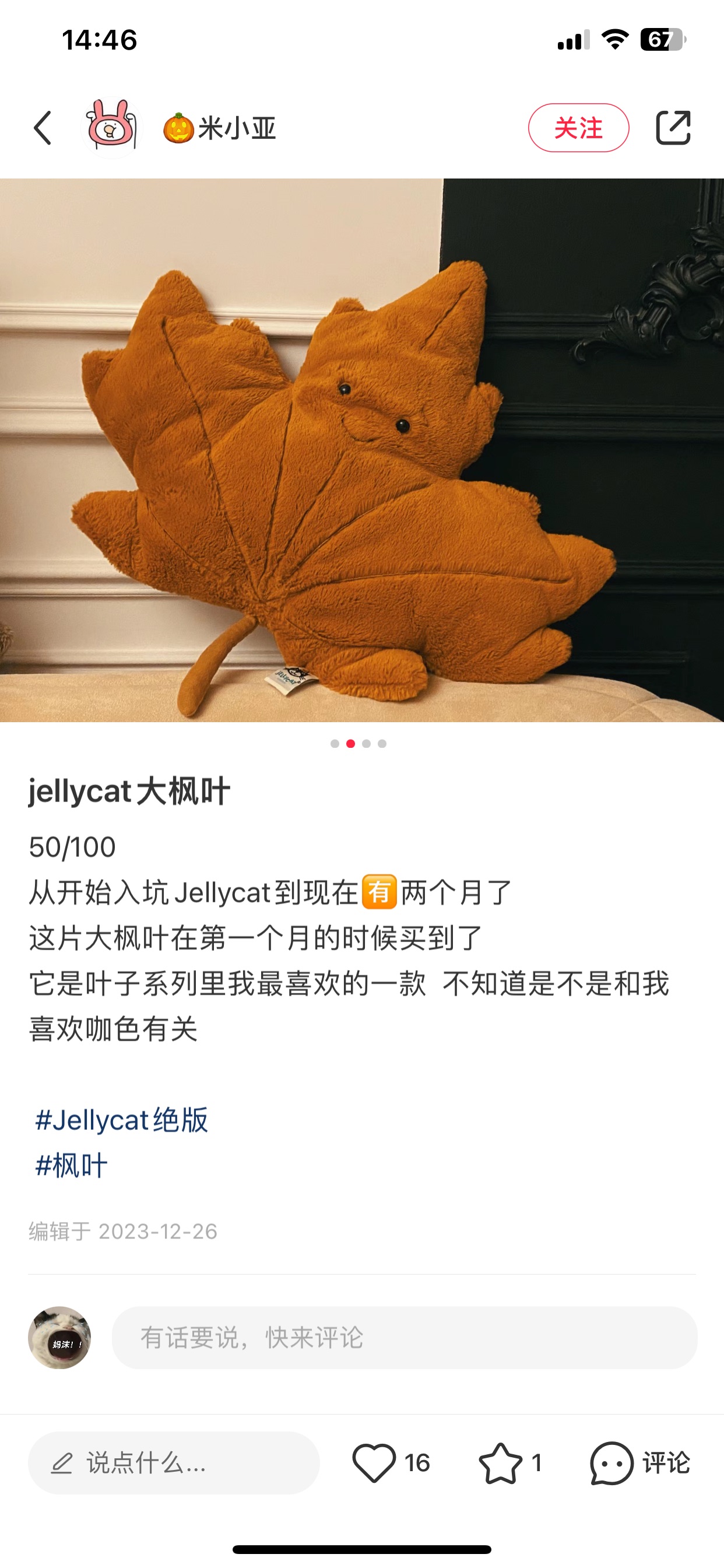The image size is (724, 1568).
Task: Save this post with the star icon
Action: point(500,1462)
